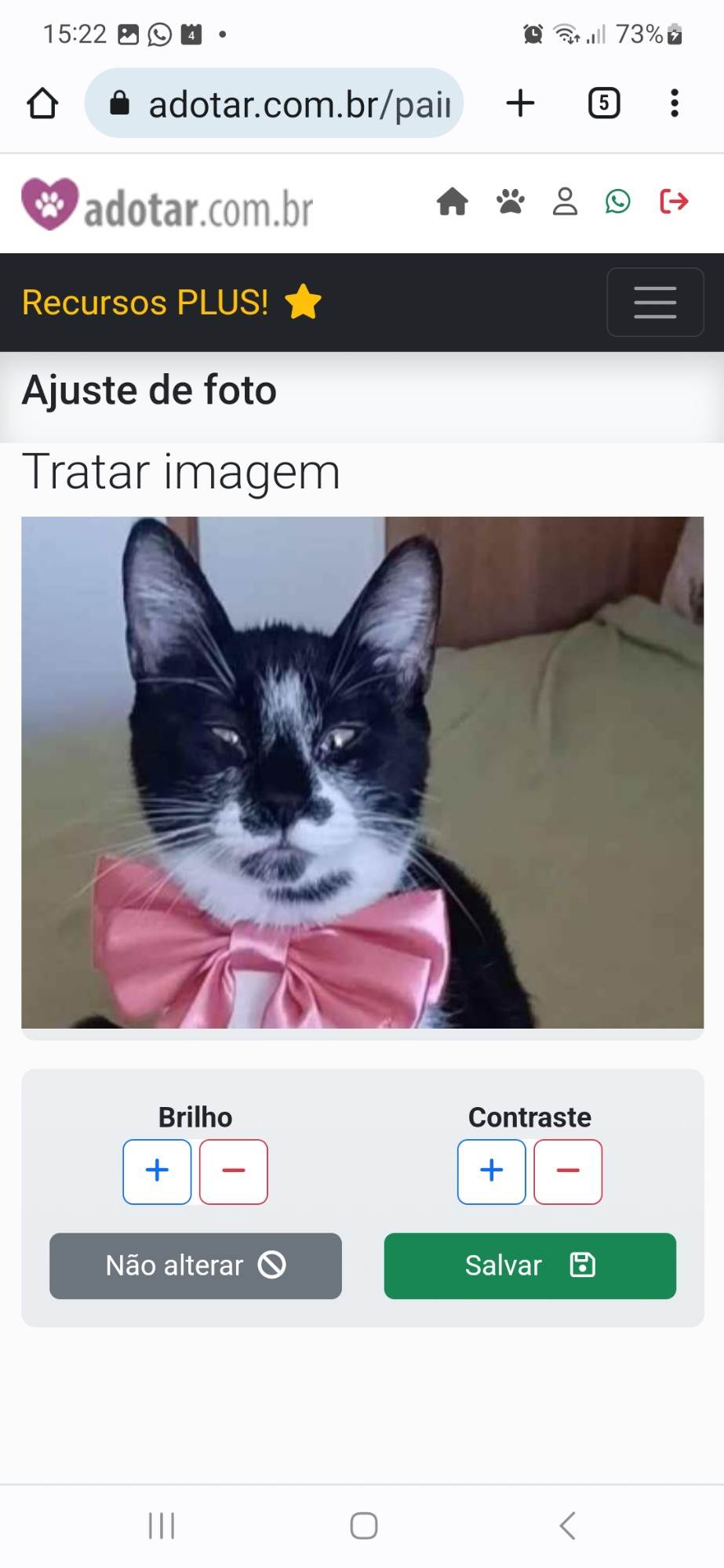
Task: Open the user profile icon
Action: (565, 201)
